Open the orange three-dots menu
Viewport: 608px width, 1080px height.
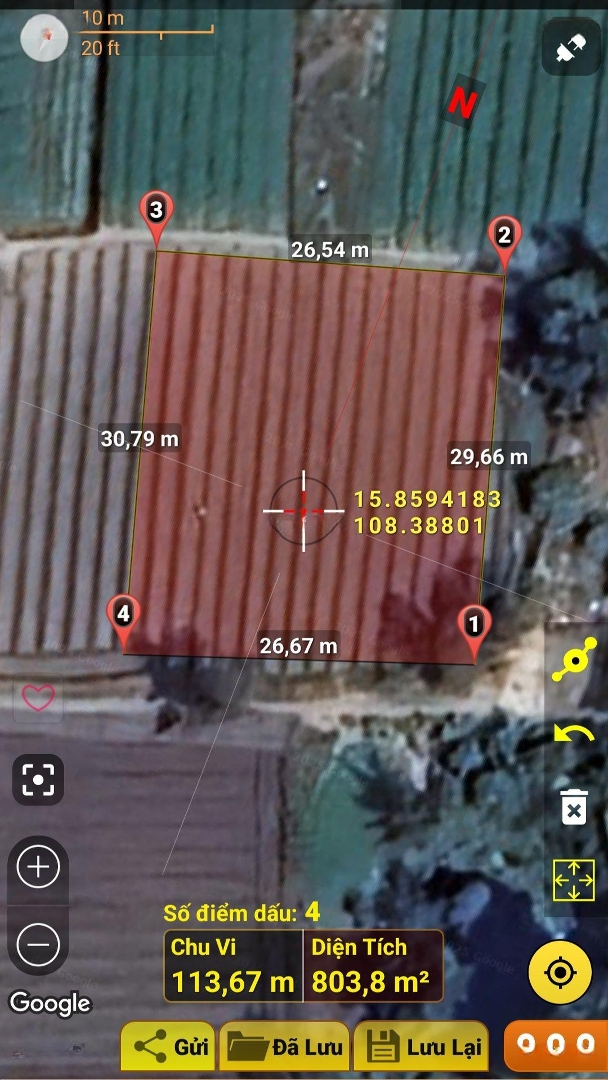point(556,1045)
